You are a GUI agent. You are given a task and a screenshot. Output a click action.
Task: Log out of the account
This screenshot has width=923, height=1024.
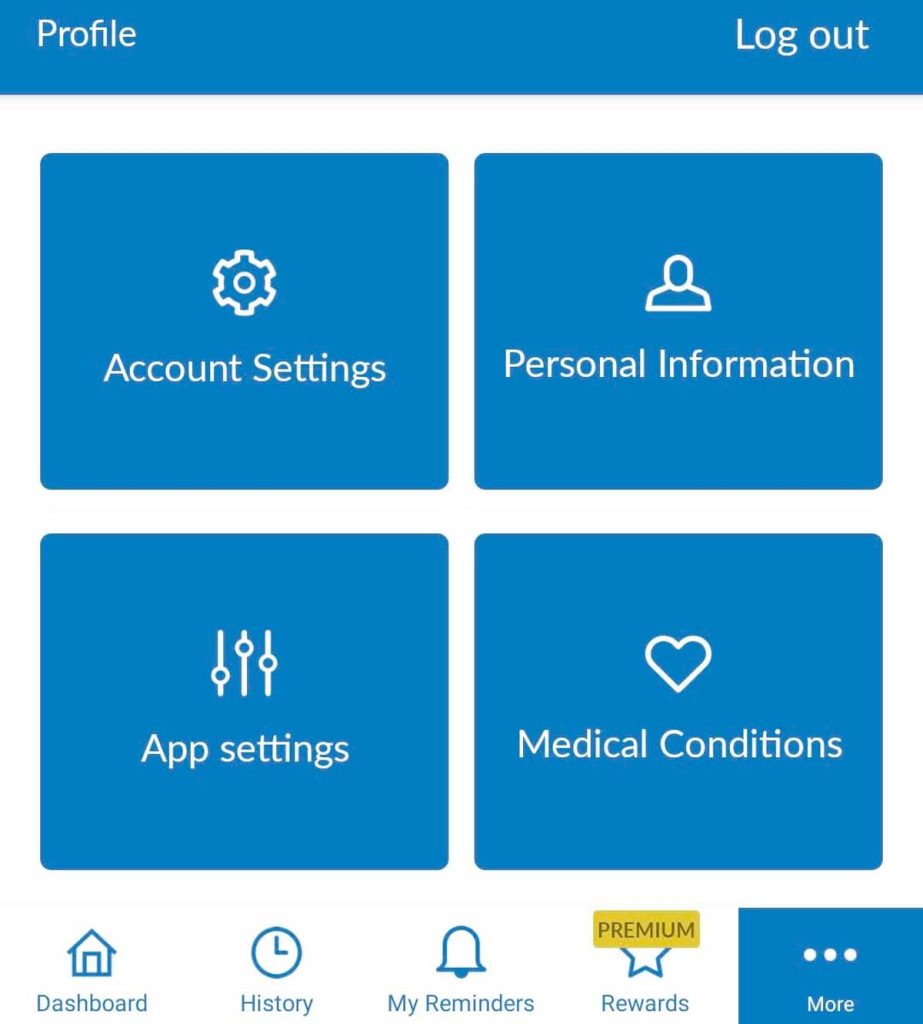[801, 36]
